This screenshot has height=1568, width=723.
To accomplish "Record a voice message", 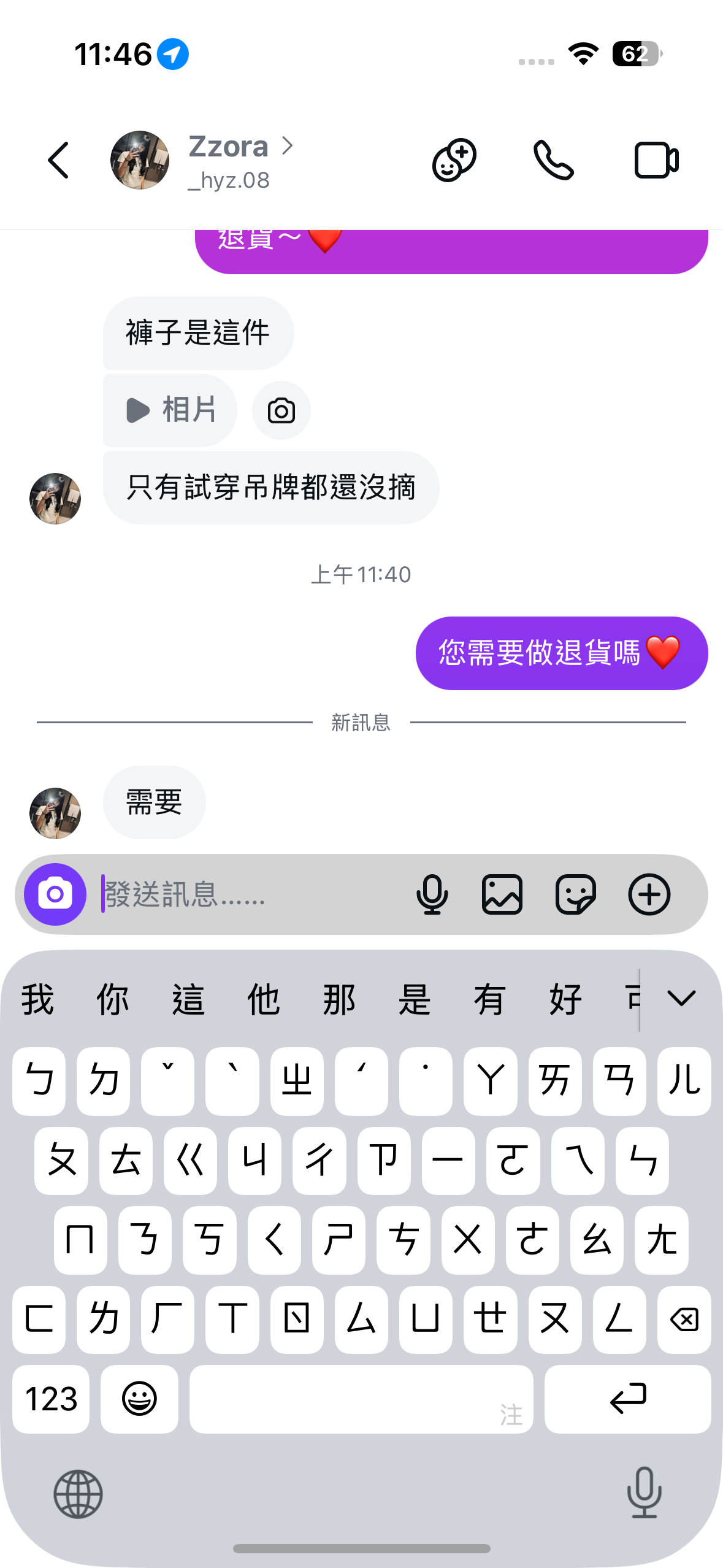I will tap(432, 894).
